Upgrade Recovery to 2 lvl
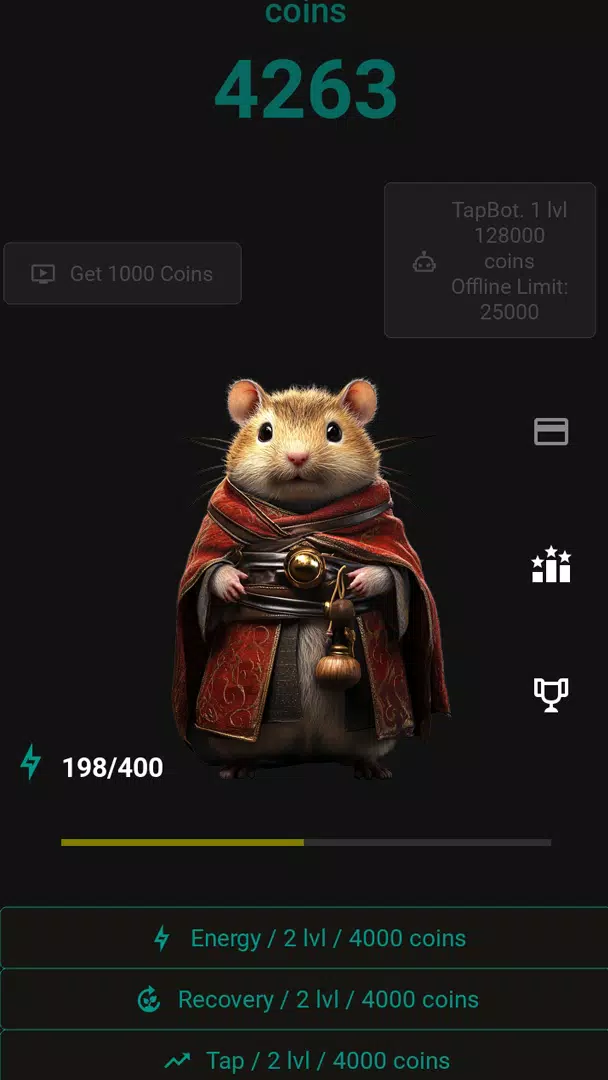This screenshot has height=1080, width=608. 304,999
